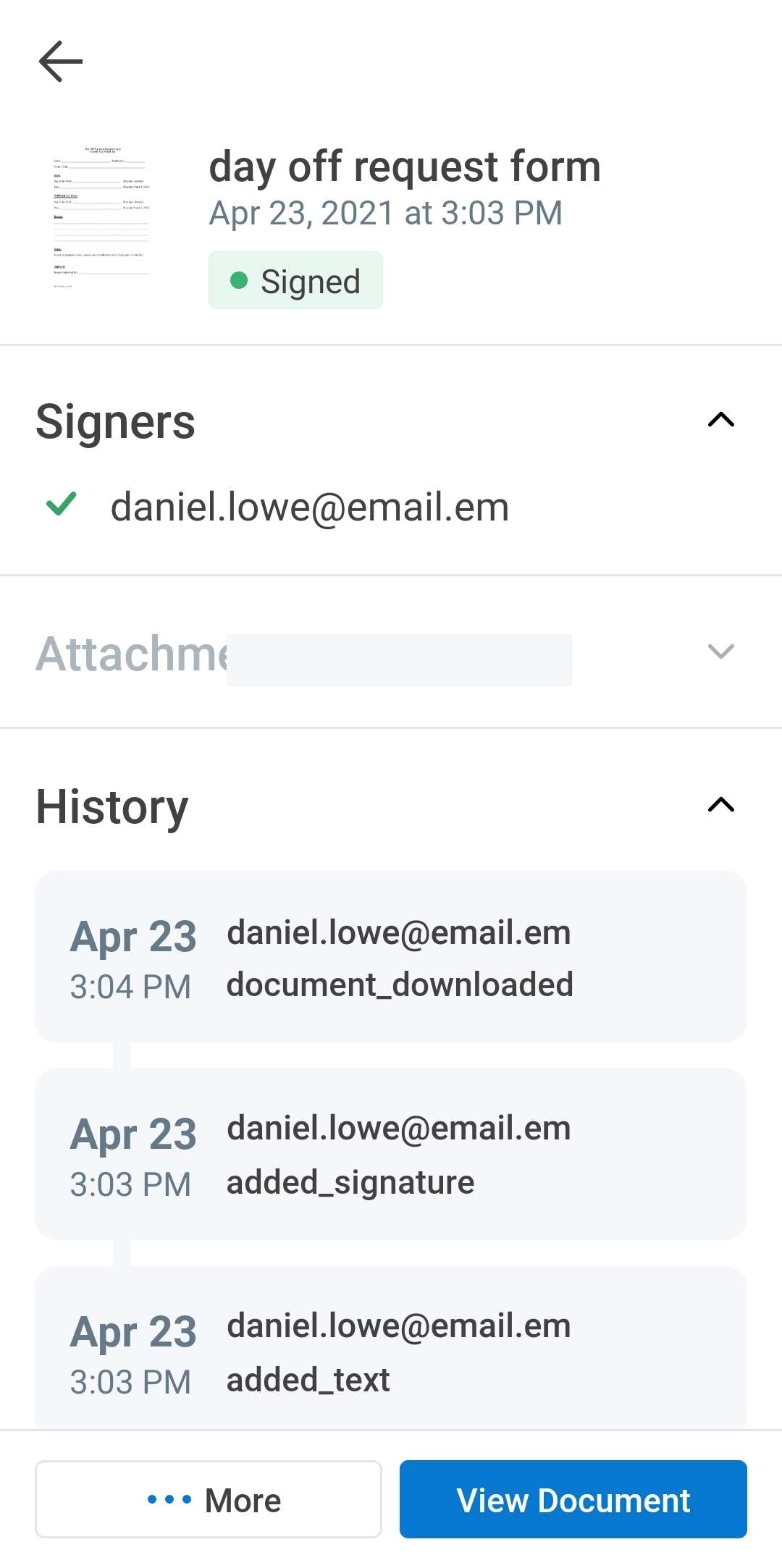
Task: Open the day off request form thumbnail
Action: coord(101,217)
